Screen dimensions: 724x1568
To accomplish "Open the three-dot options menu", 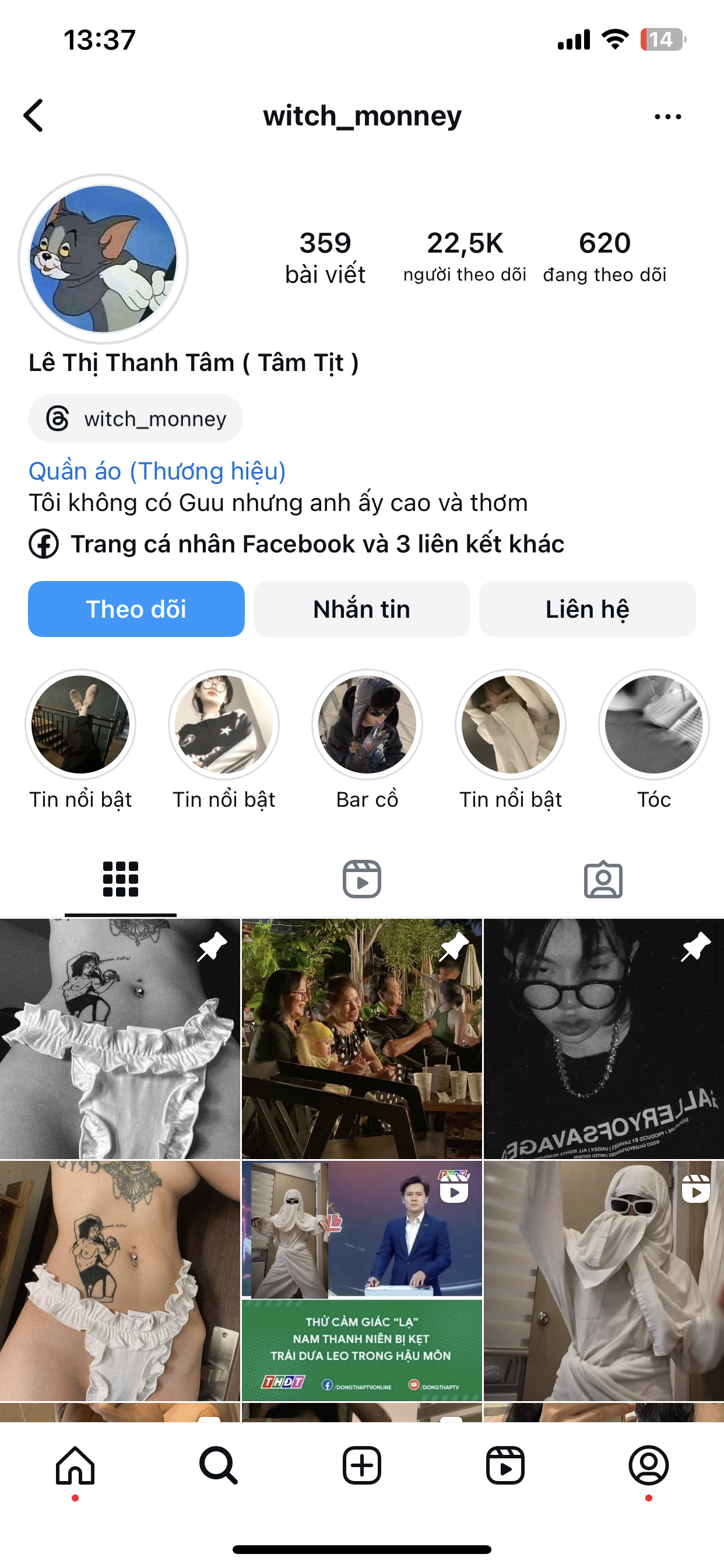I will [667, 116].
